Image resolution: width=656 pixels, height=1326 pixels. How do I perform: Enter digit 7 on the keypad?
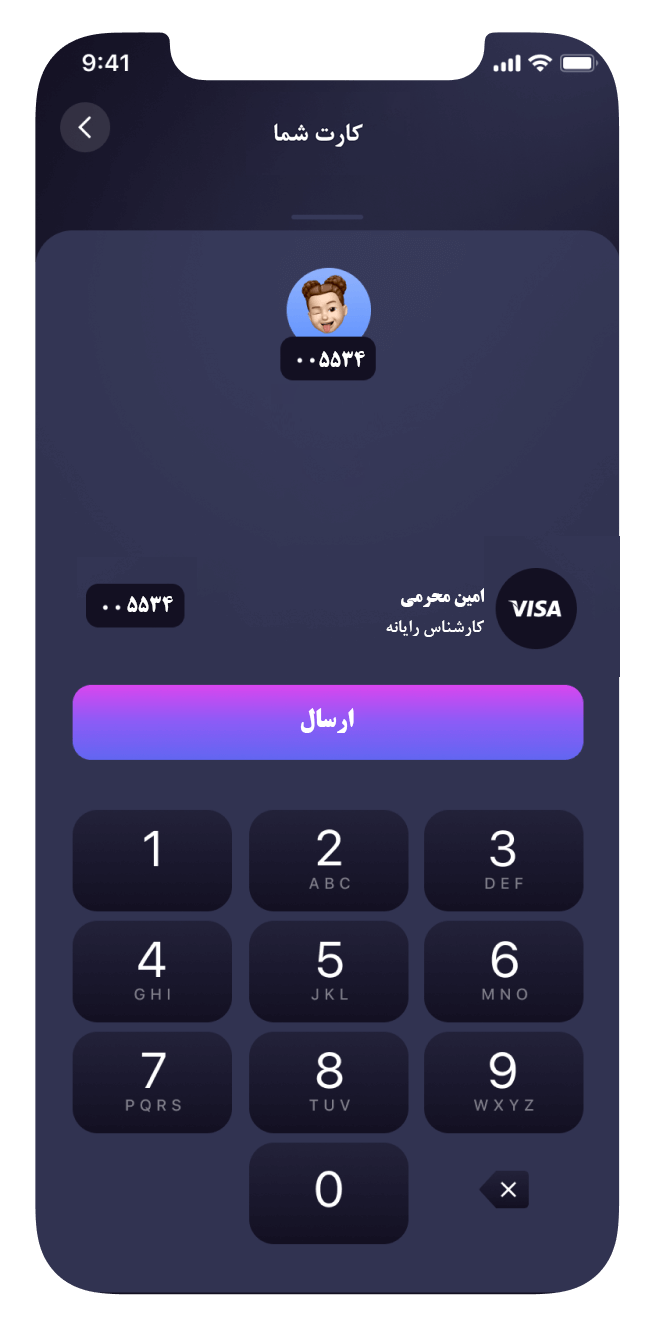[152, 1082]
